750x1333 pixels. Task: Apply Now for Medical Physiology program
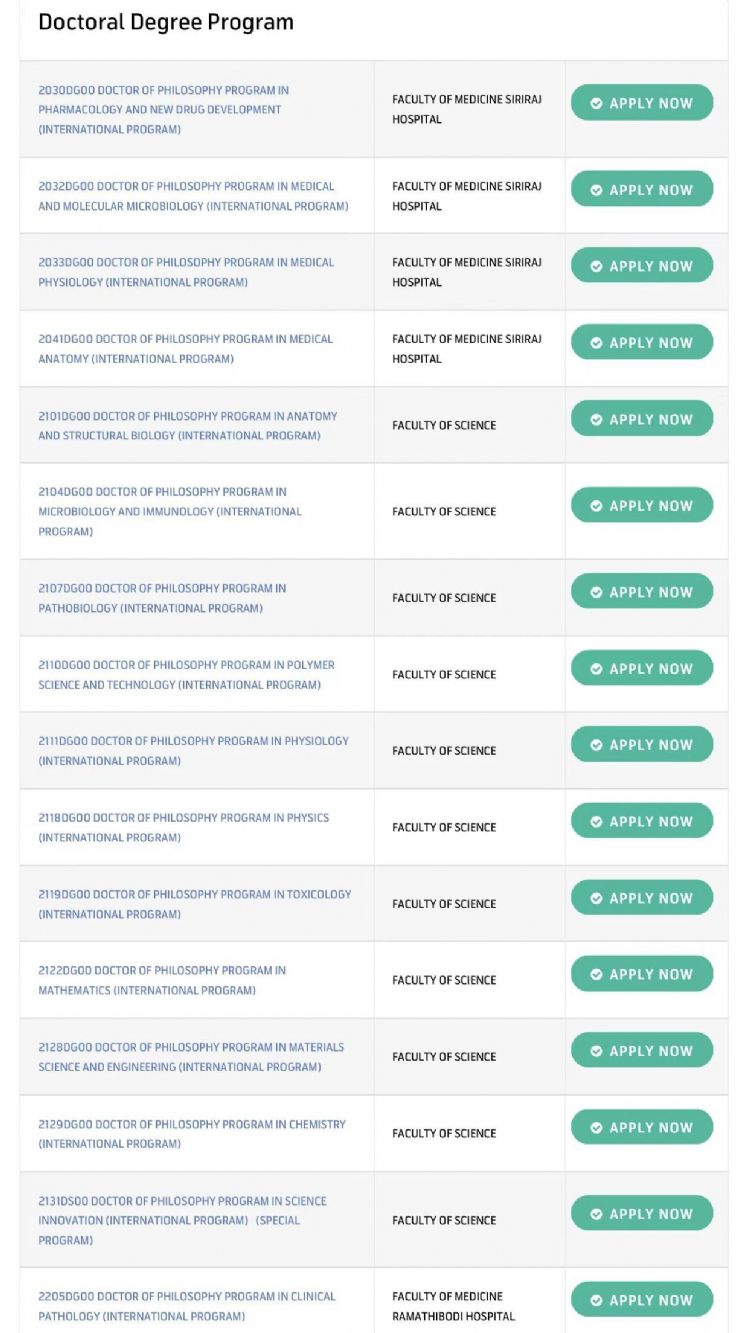pyautogui.click(x=641, y=266)
